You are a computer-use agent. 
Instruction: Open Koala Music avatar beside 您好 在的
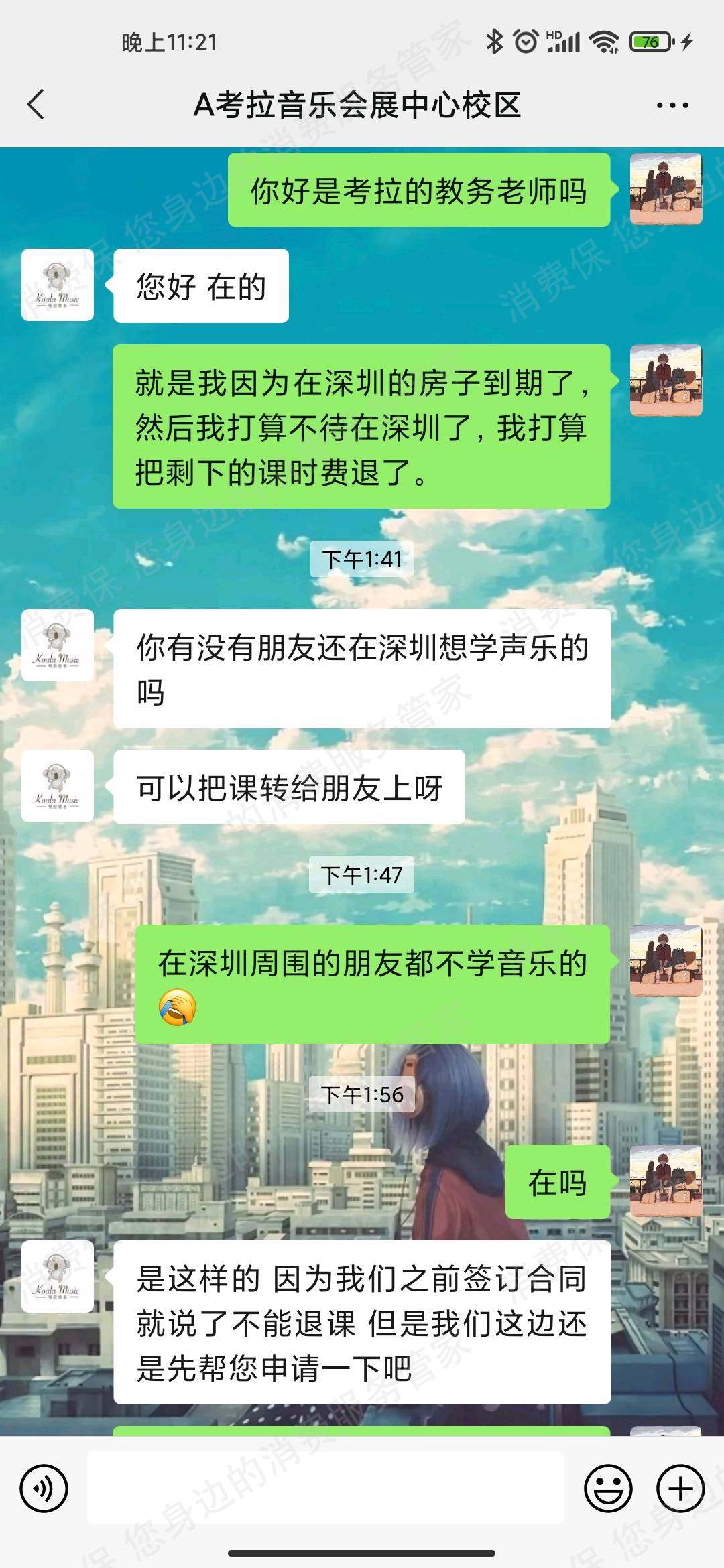58,285
